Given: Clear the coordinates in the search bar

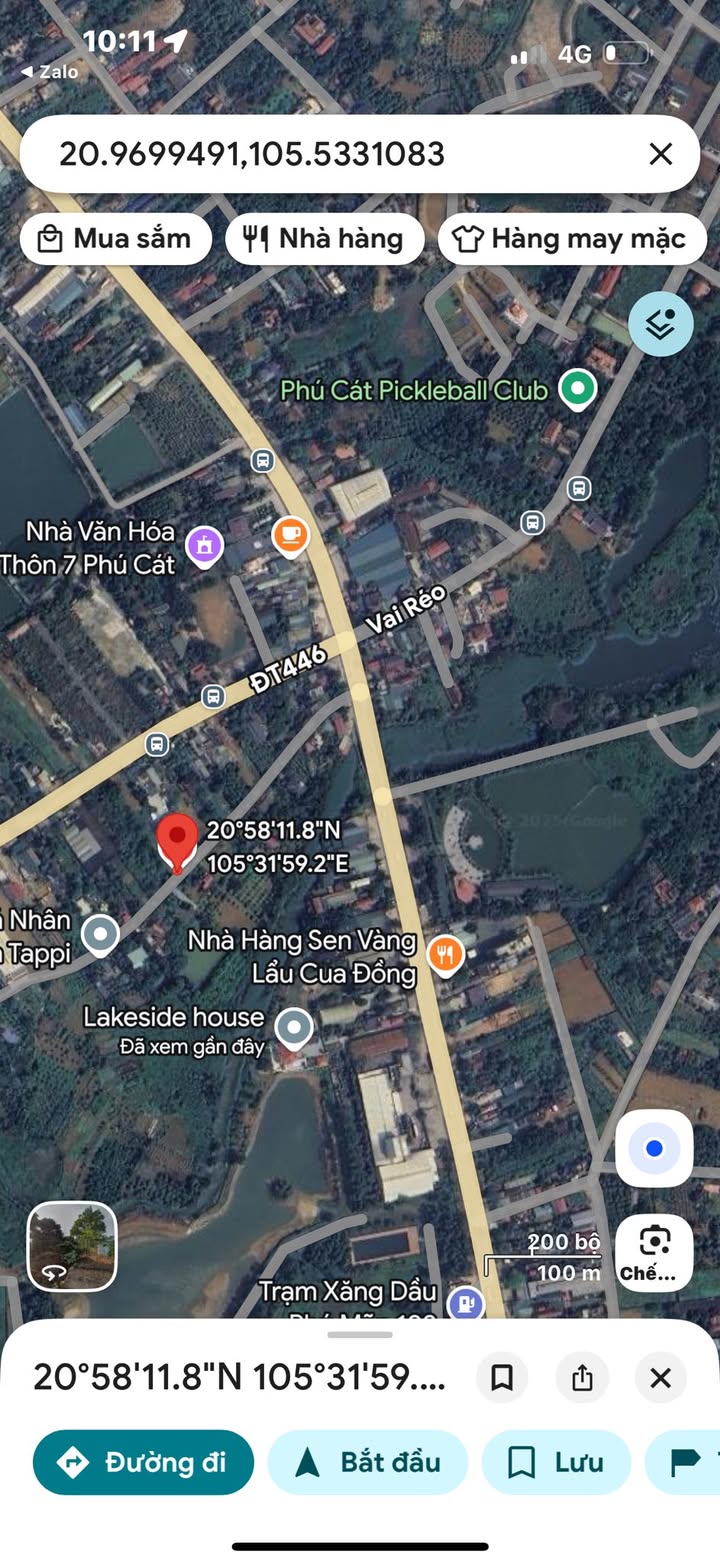Looking at the screenshot, I should [x=660, y=154].
